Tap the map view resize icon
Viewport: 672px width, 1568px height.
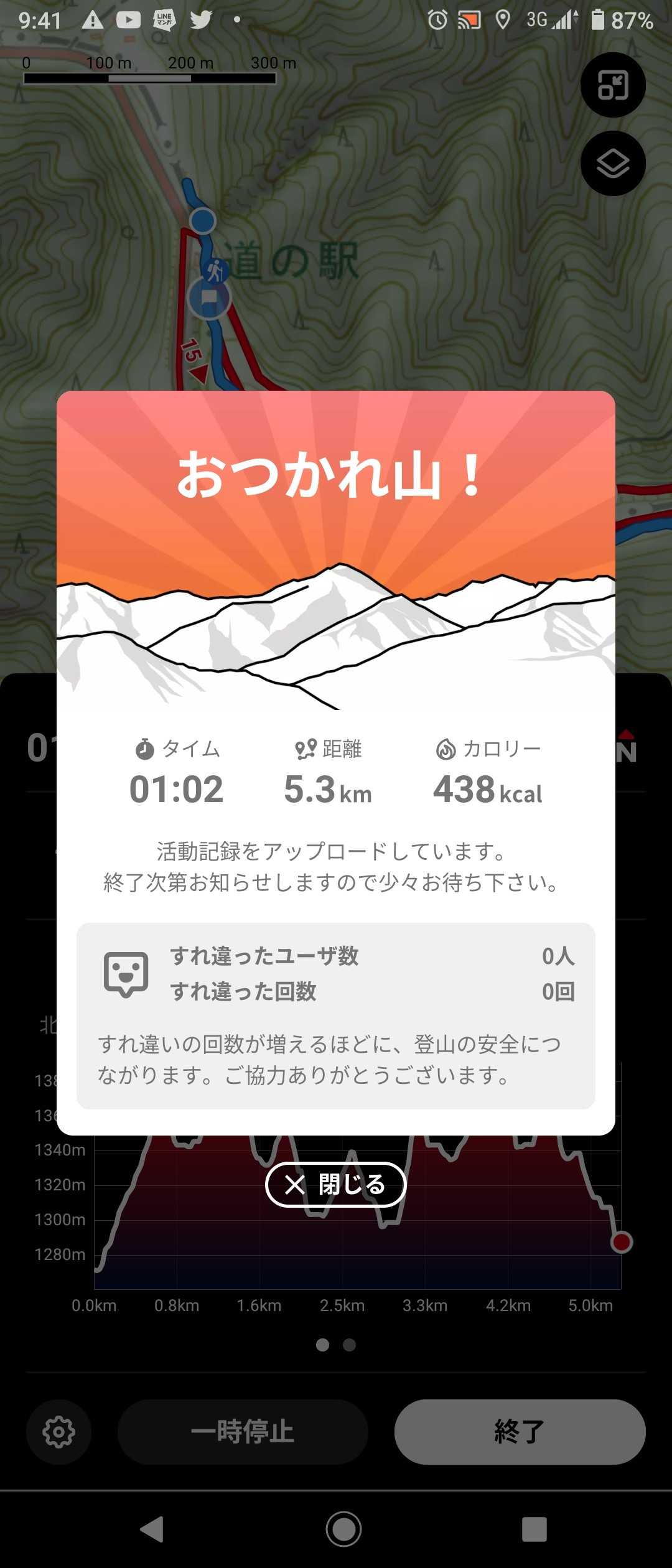[613, 85]
